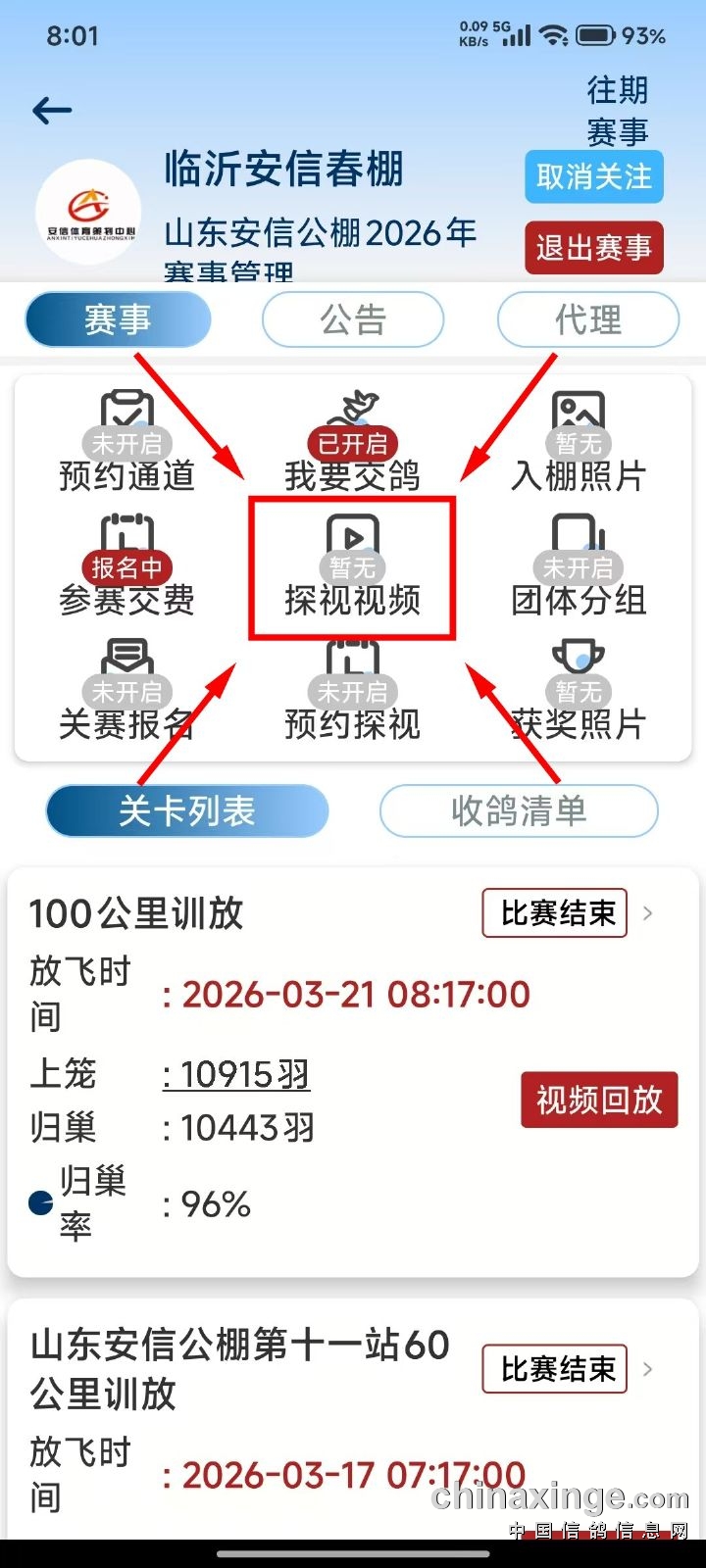Tap the 取消关注 unfollow button
The height and width of the screenshot is (1568, 706).
pos(594,177)
